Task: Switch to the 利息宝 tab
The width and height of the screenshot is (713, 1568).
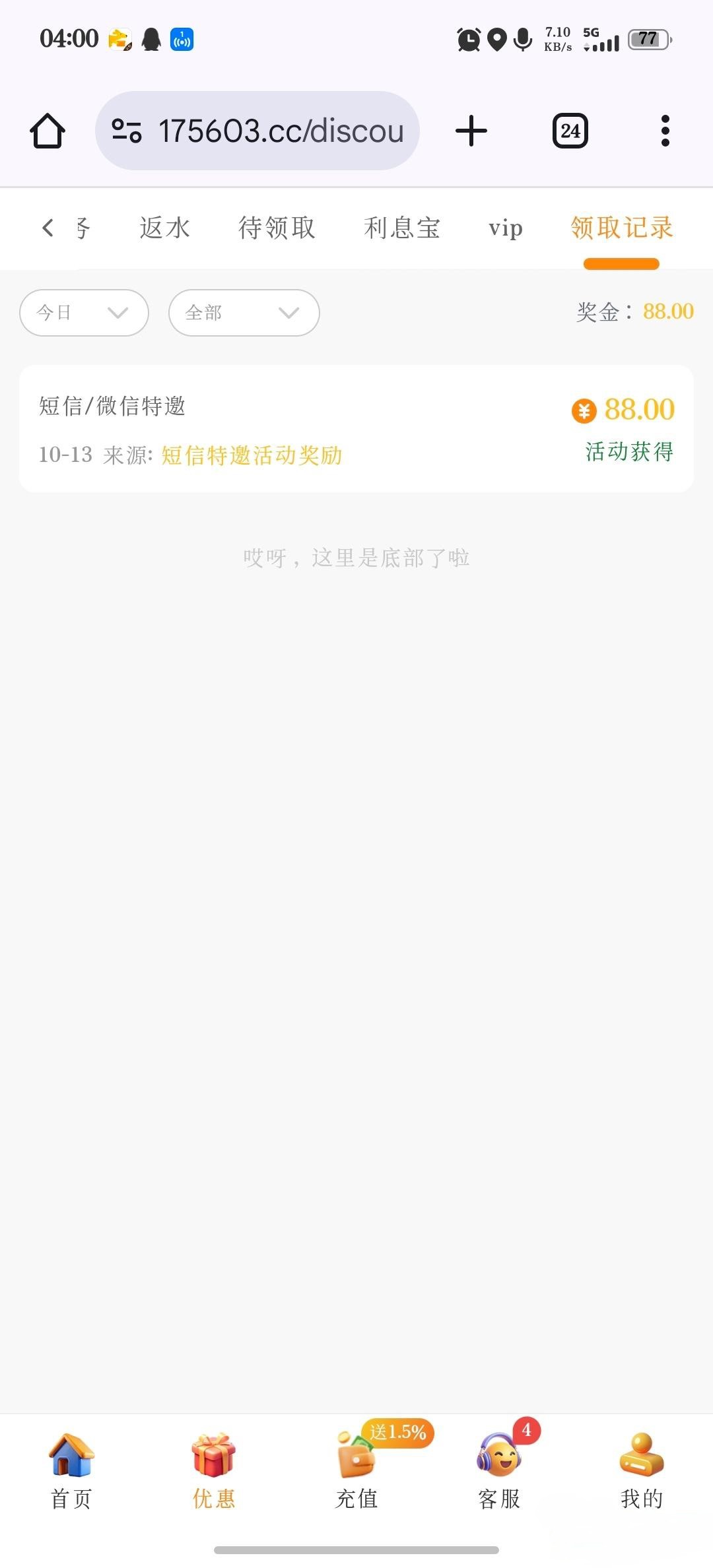Action: point(401,228)
